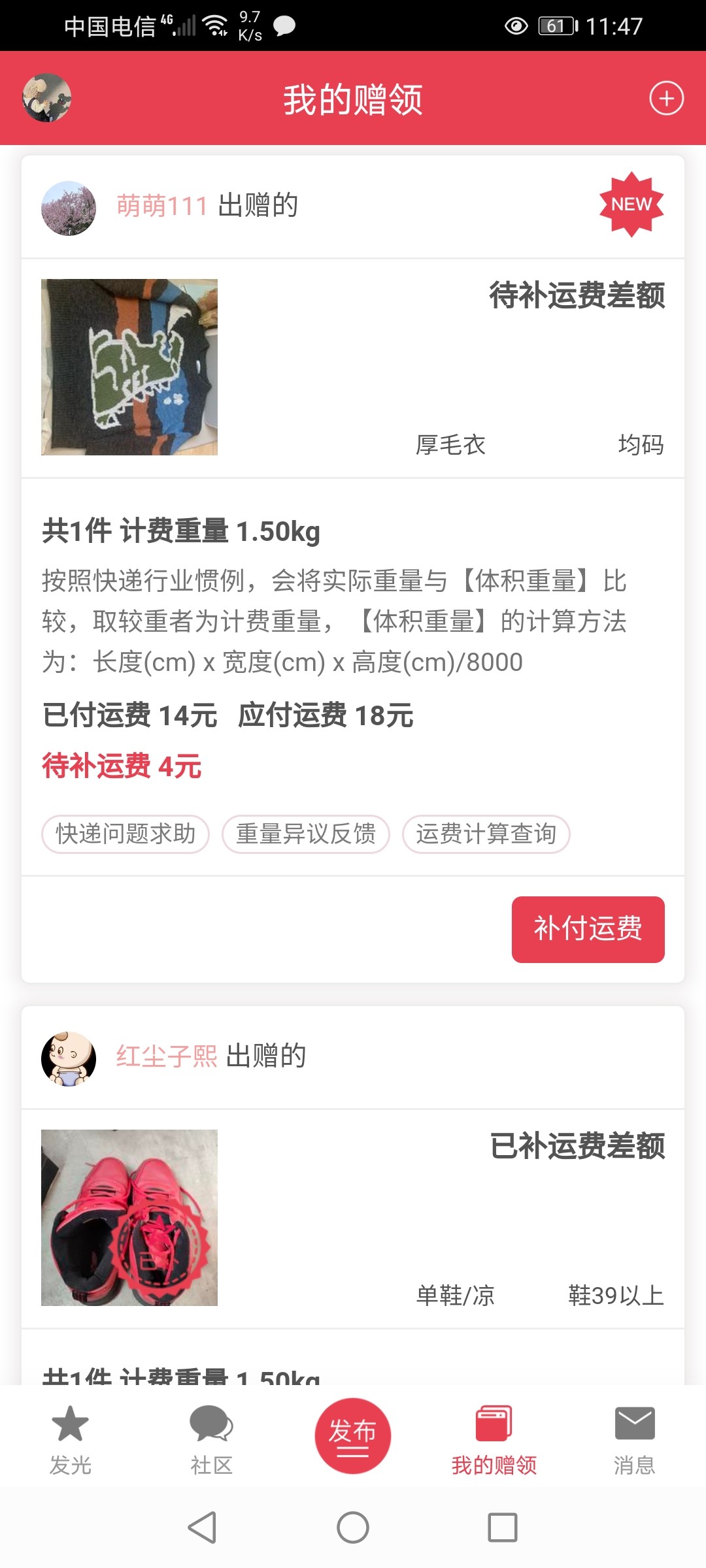Image resolution: width=706 pixels, height=1568 pixels.
Task: Open the 厚毛衣 sweater item image
Action: pos(129,367)
